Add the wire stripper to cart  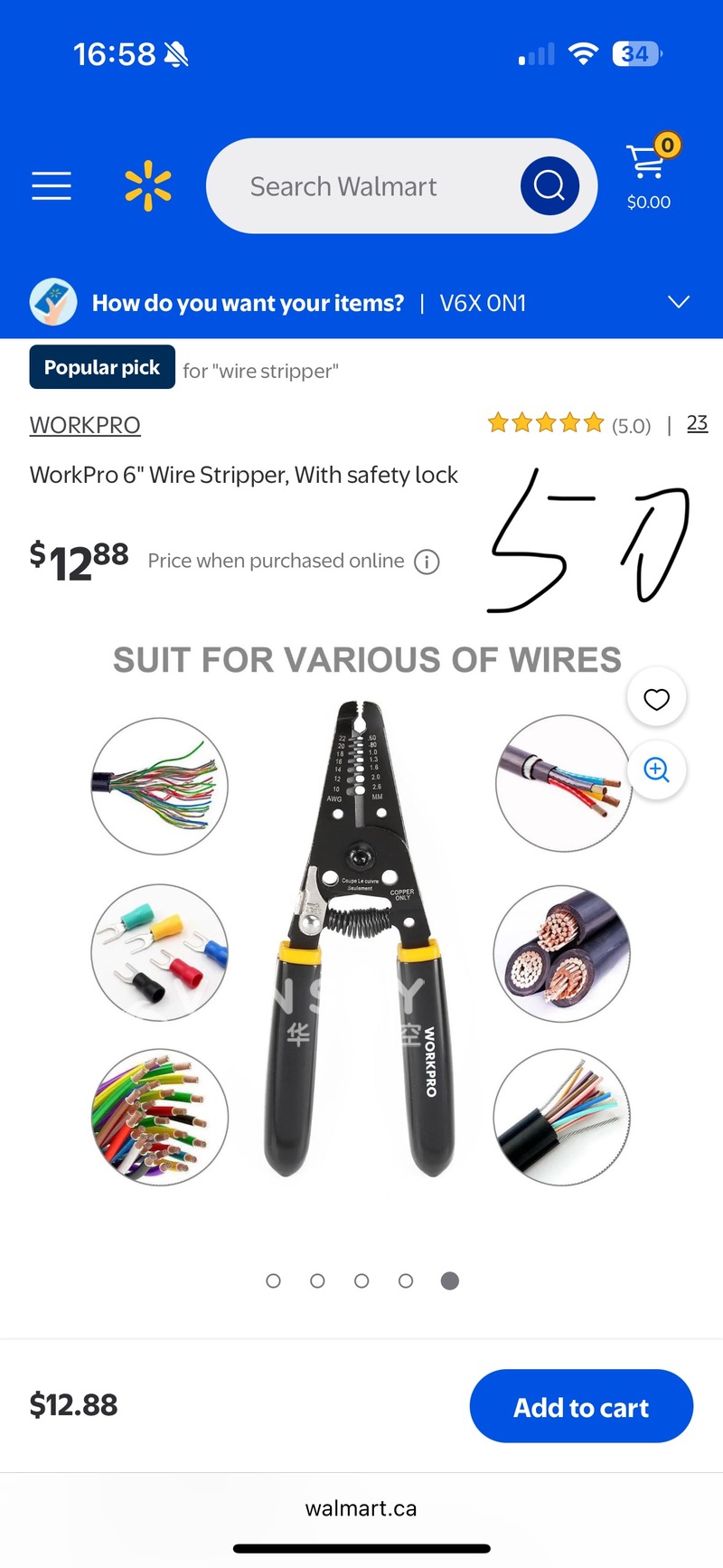pos(581,1406)
